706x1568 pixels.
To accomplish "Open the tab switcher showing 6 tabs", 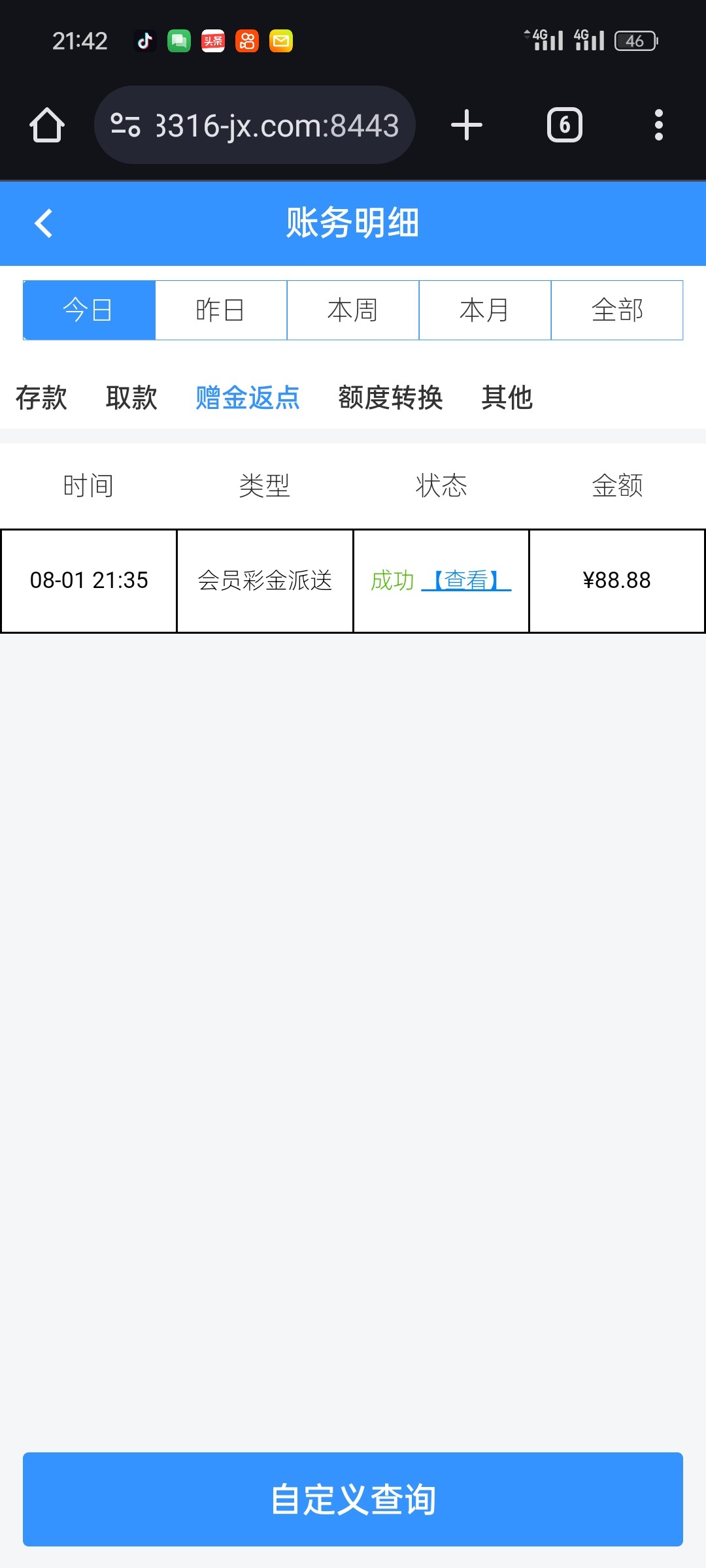I will tap(565, 125).
